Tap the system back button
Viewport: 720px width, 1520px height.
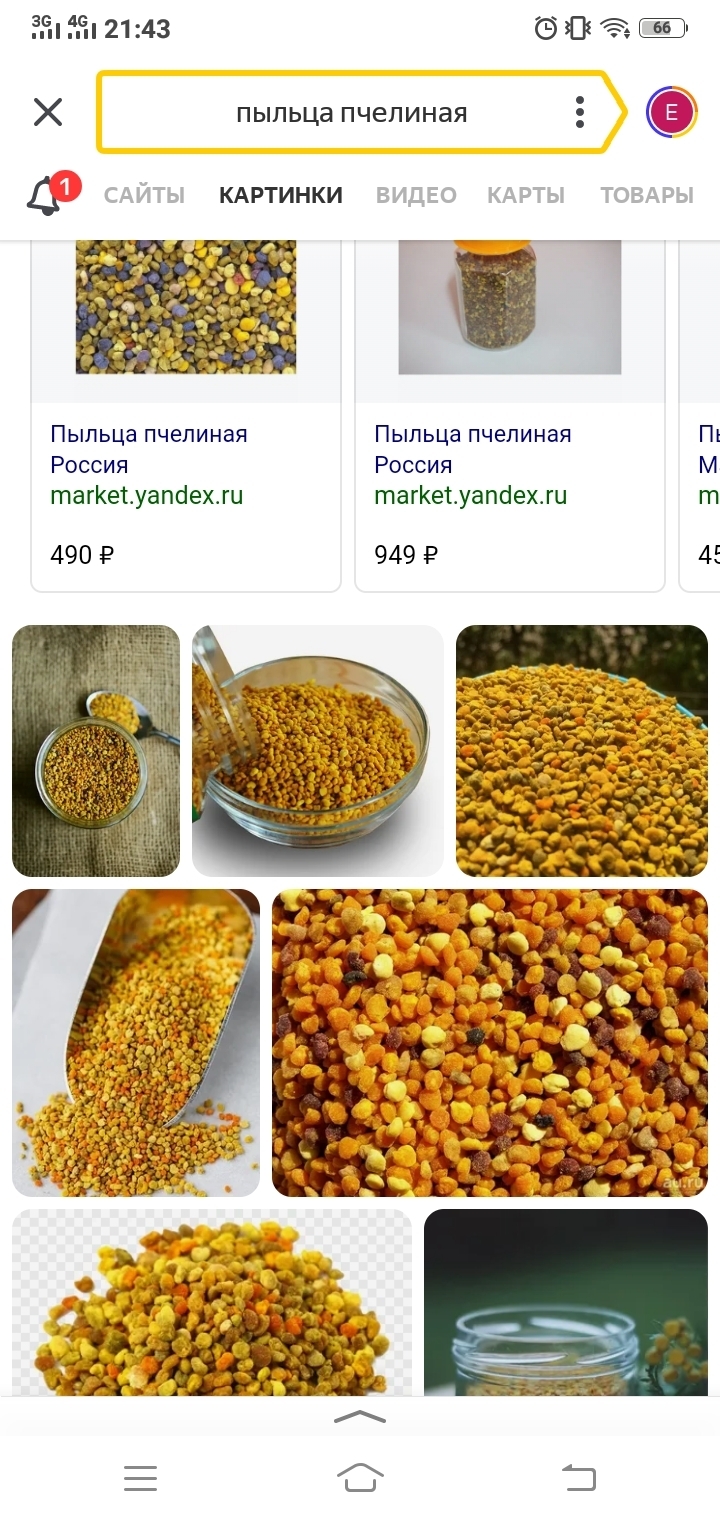[x=579, y=1477]
